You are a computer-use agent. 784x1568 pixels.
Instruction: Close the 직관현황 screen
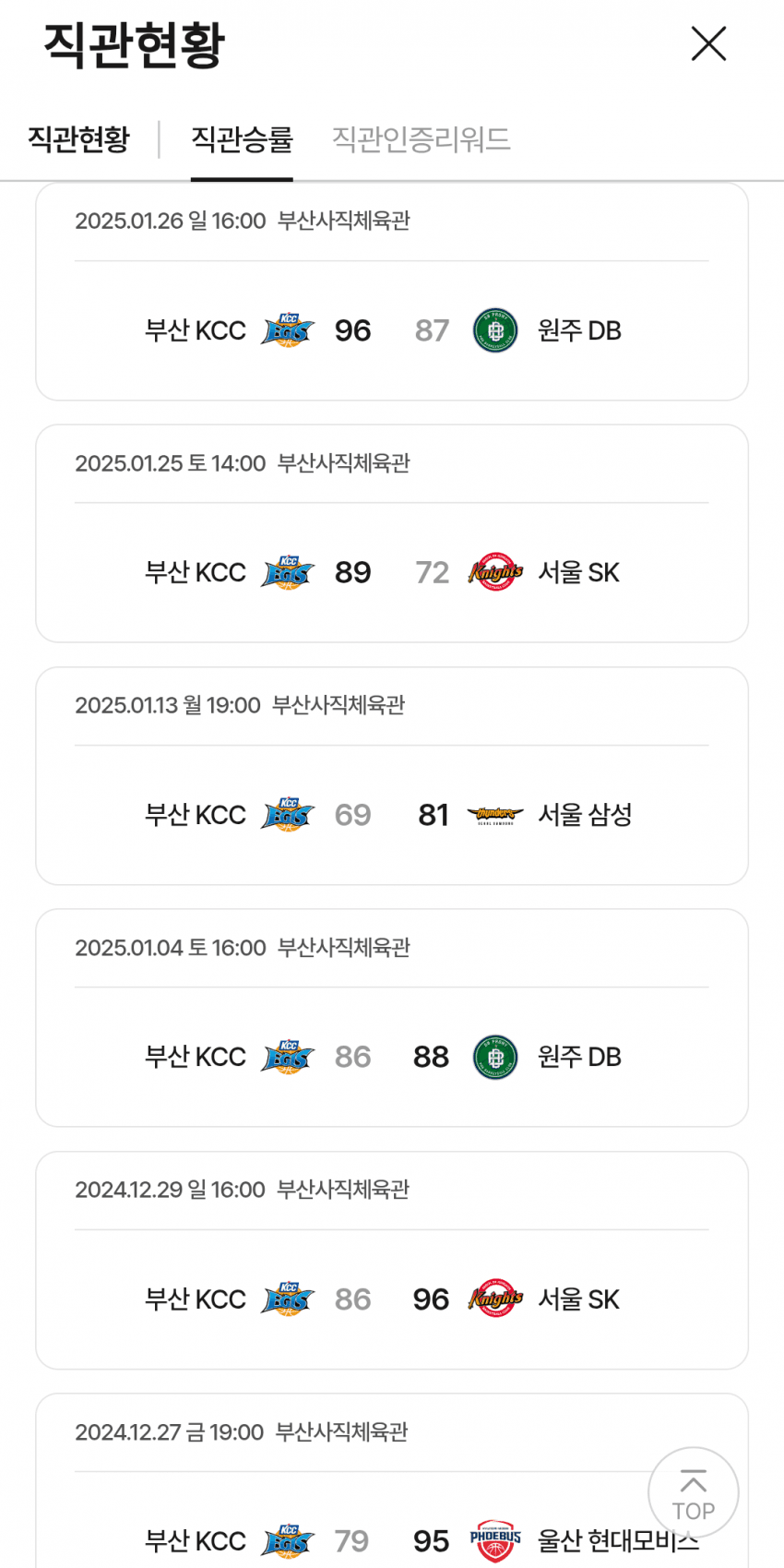708,43
